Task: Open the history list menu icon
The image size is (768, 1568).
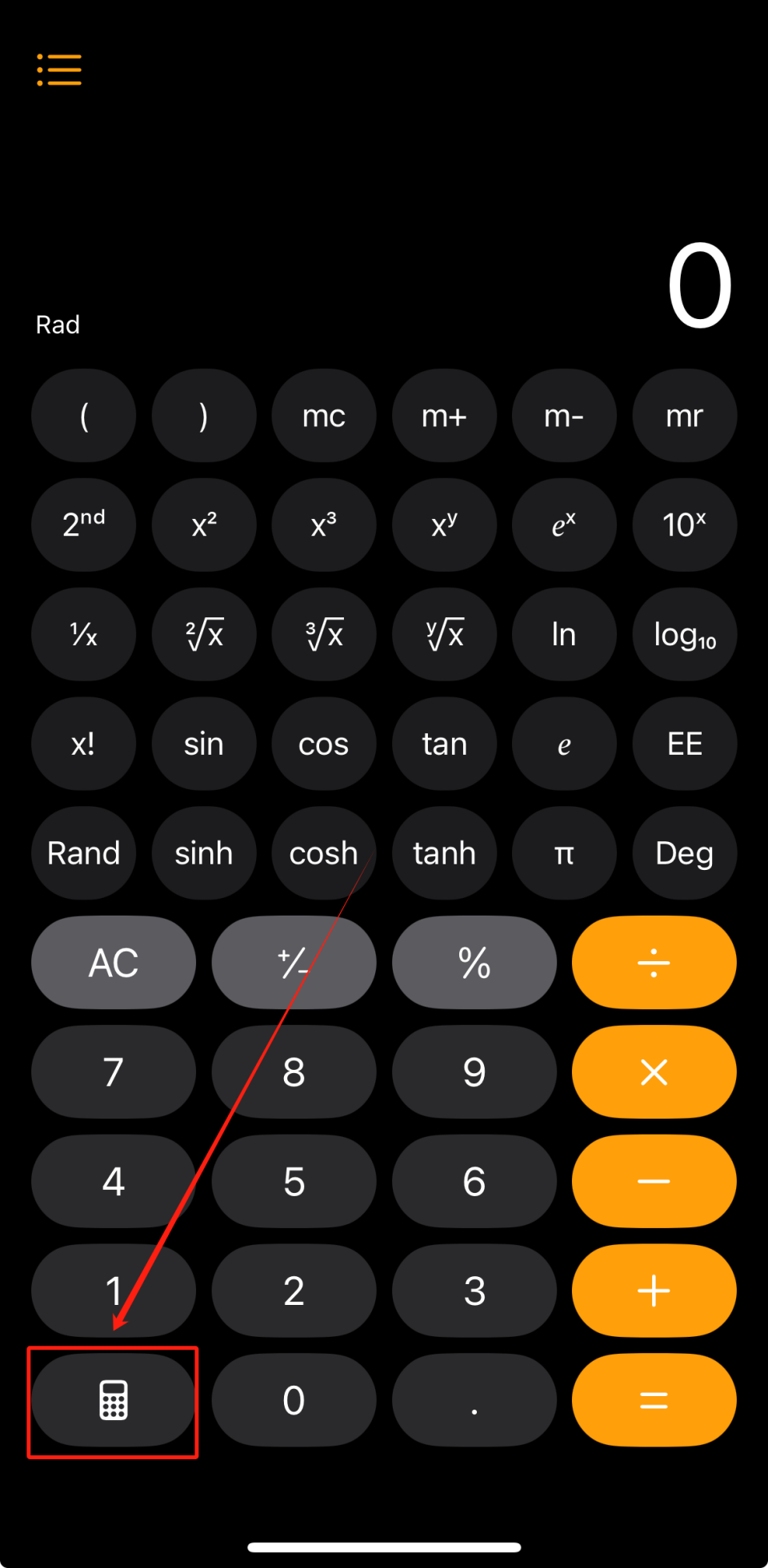Action: [x=59, y=70]
